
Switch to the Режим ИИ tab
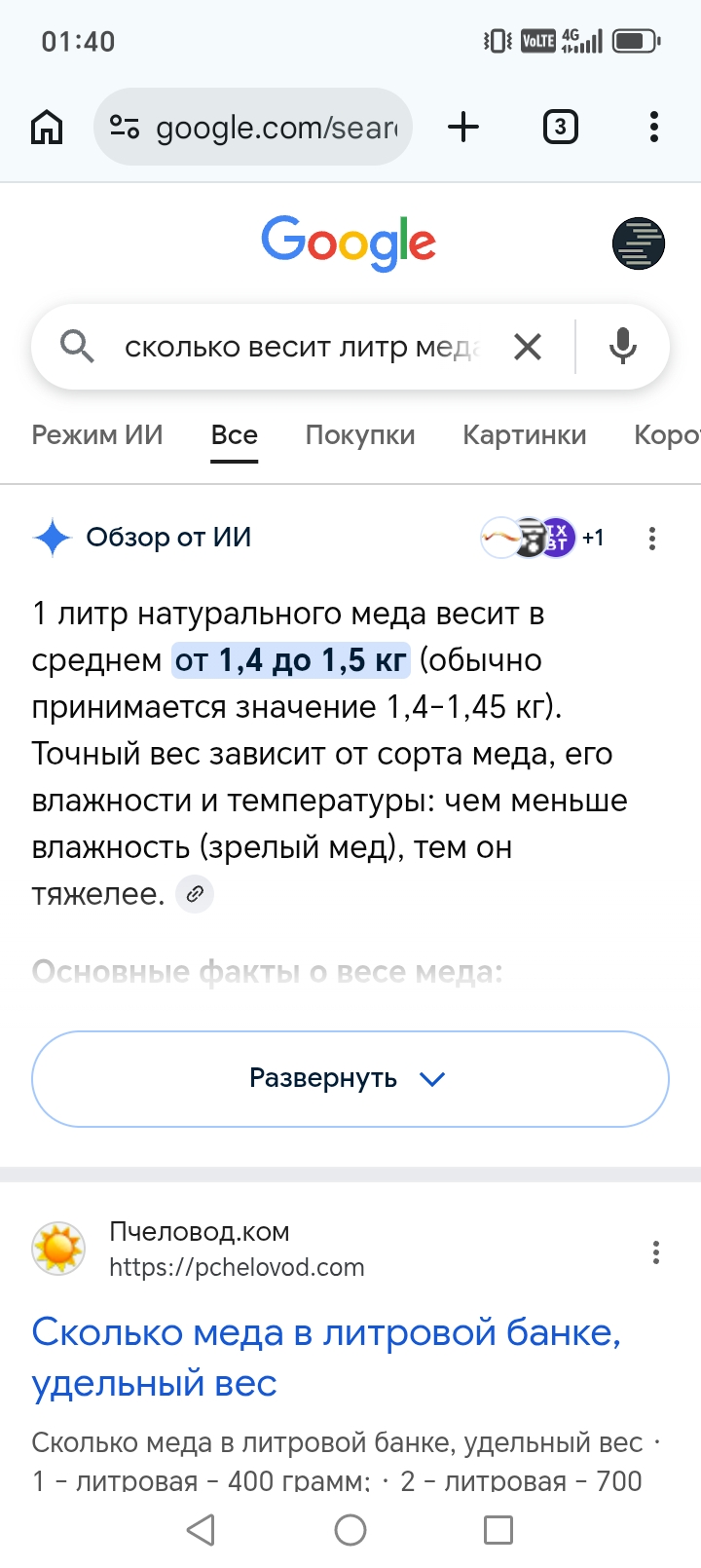pos(97,435)
